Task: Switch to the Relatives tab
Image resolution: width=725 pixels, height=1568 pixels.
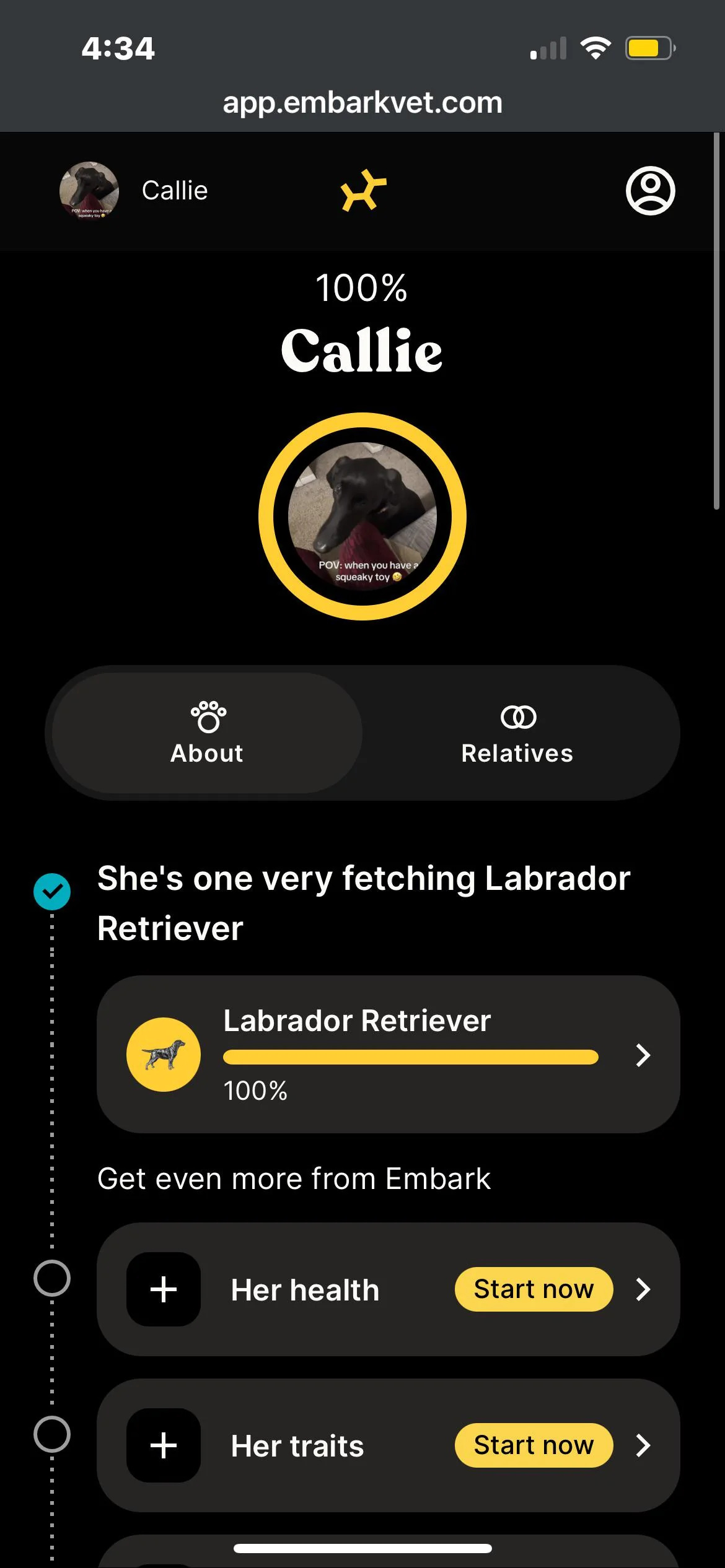Action: pyautogui.click(x=517, y=752)
